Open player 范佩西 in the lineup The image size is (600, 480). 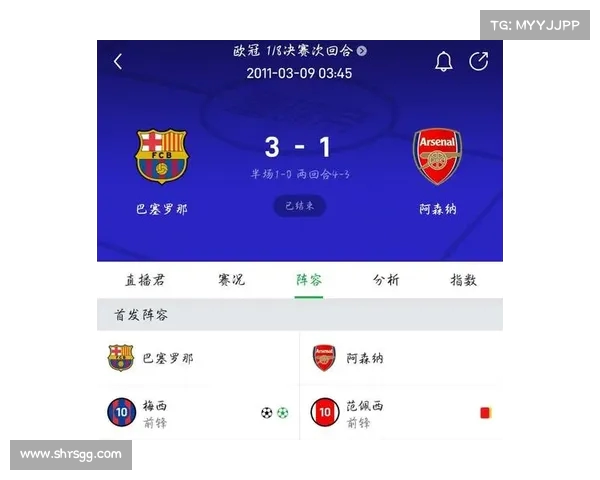[365, 413]
